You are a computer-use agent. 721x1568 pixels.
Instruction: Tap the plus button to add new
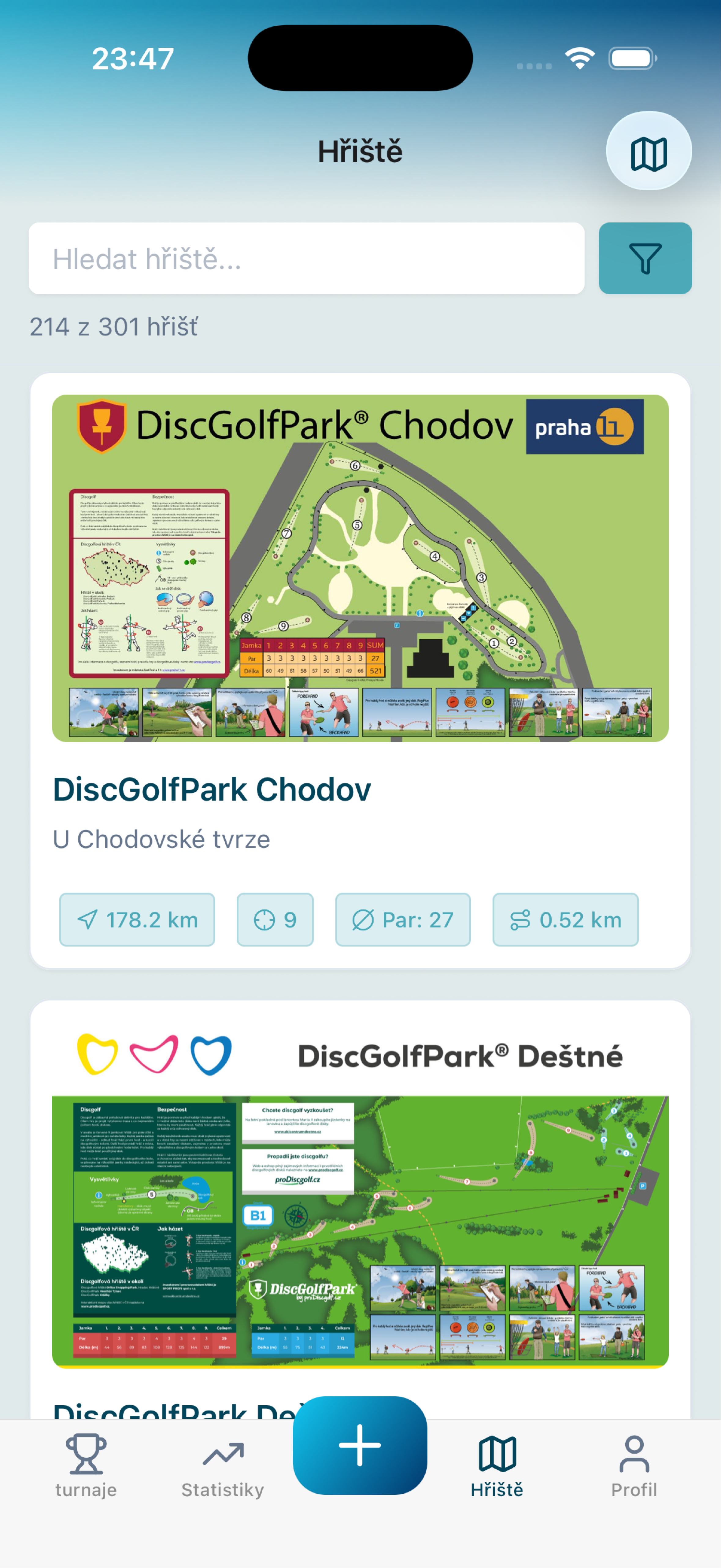(360, 1445)
